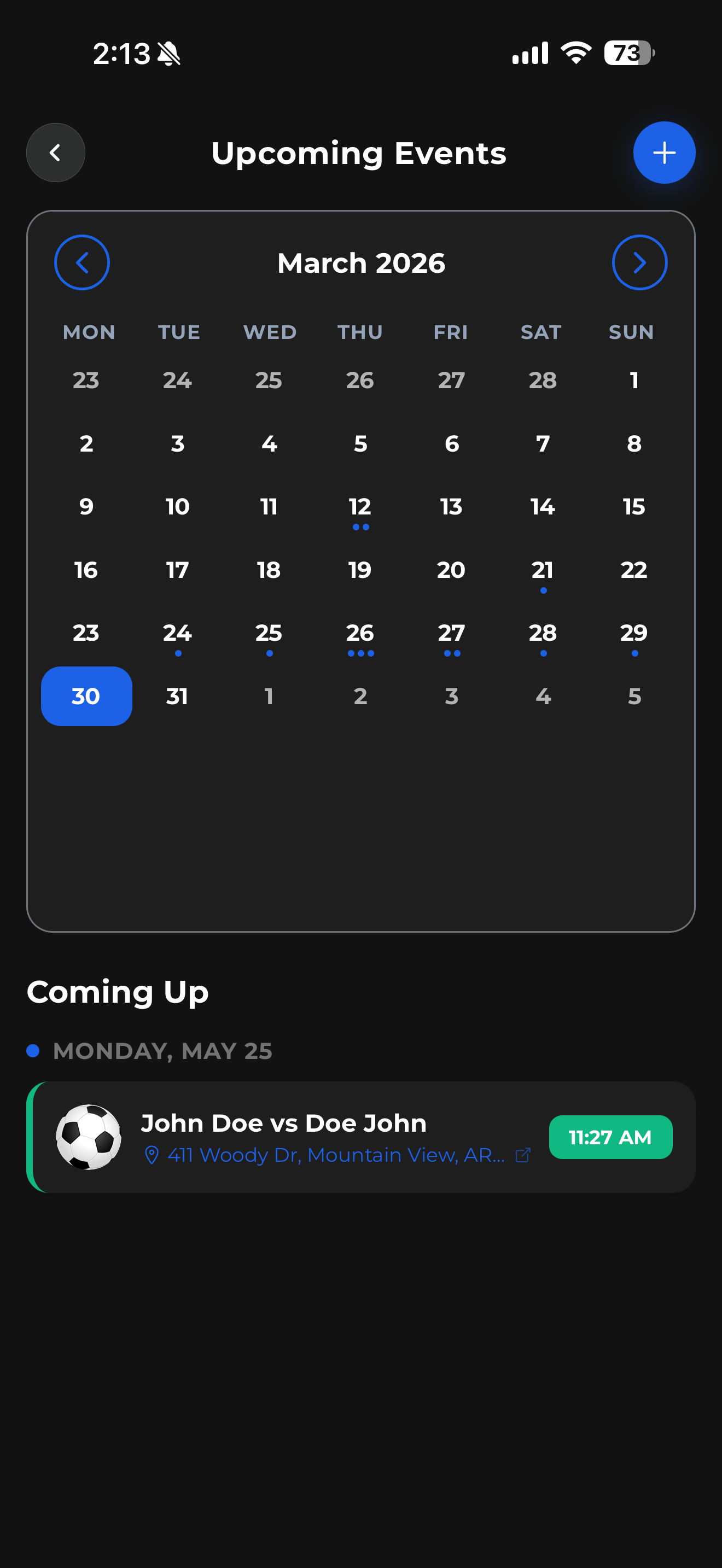This screenshot has height=1568, width=722.
Task: Click the soccer ball event icon
Action: click(91, 1137)
